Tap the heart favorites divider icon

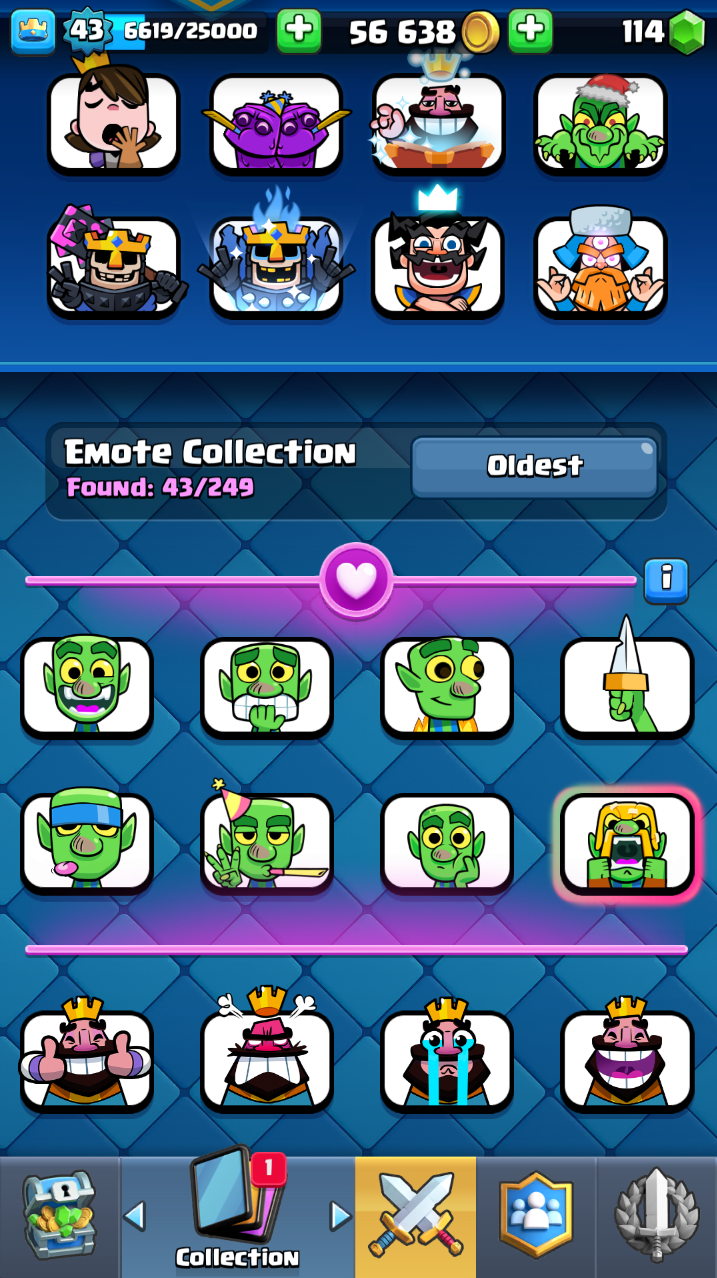(356, 580)
